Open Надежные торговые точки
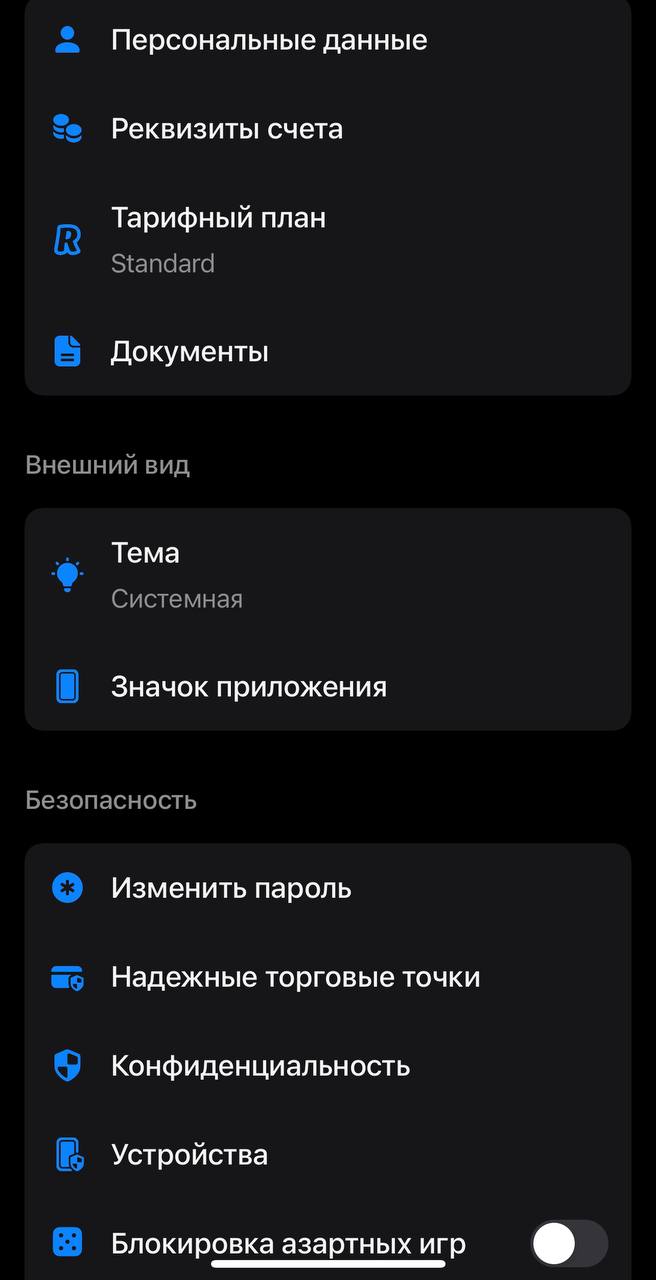The image size is (656, 1280). pyautogui.click(x=295, y=977)
